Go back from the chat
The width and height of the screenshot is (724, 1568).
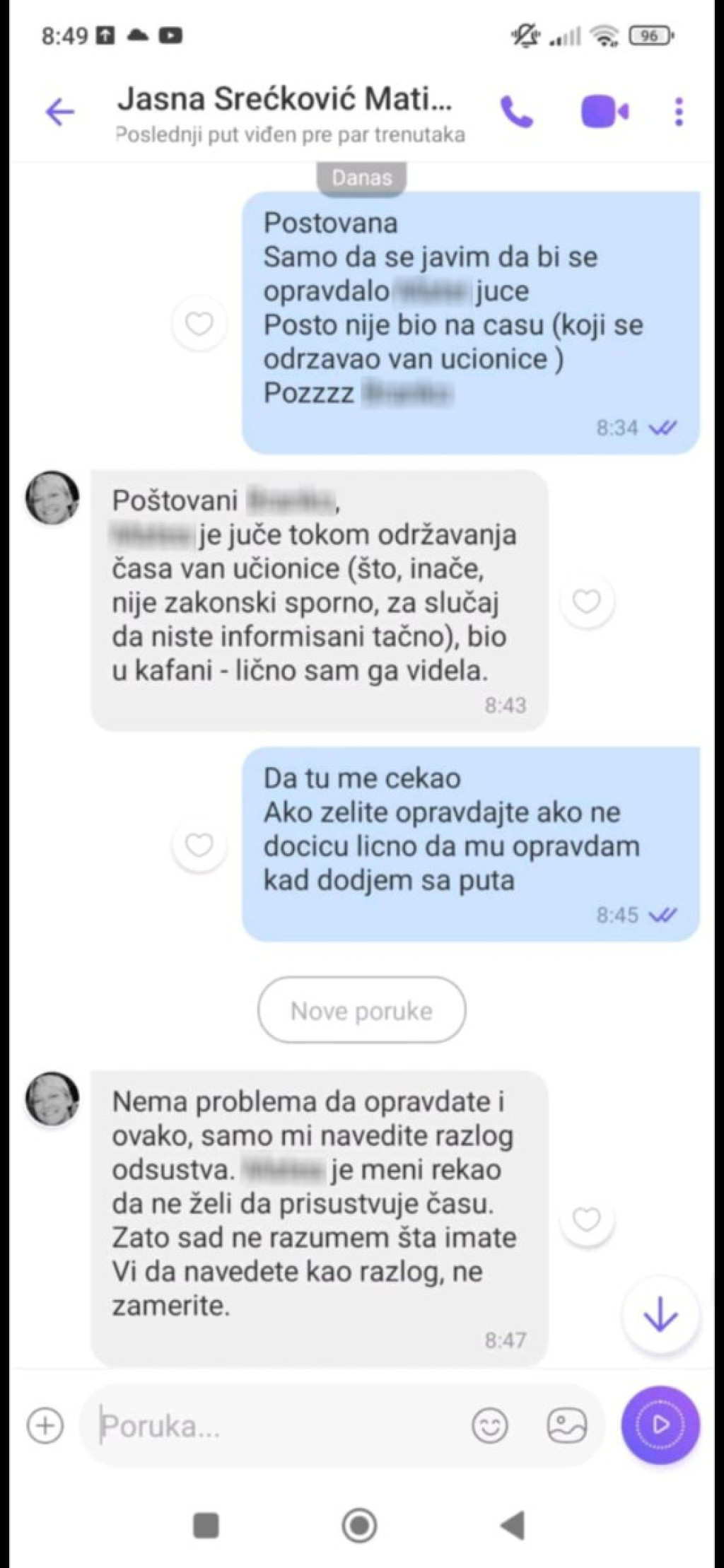click(60, 112)
